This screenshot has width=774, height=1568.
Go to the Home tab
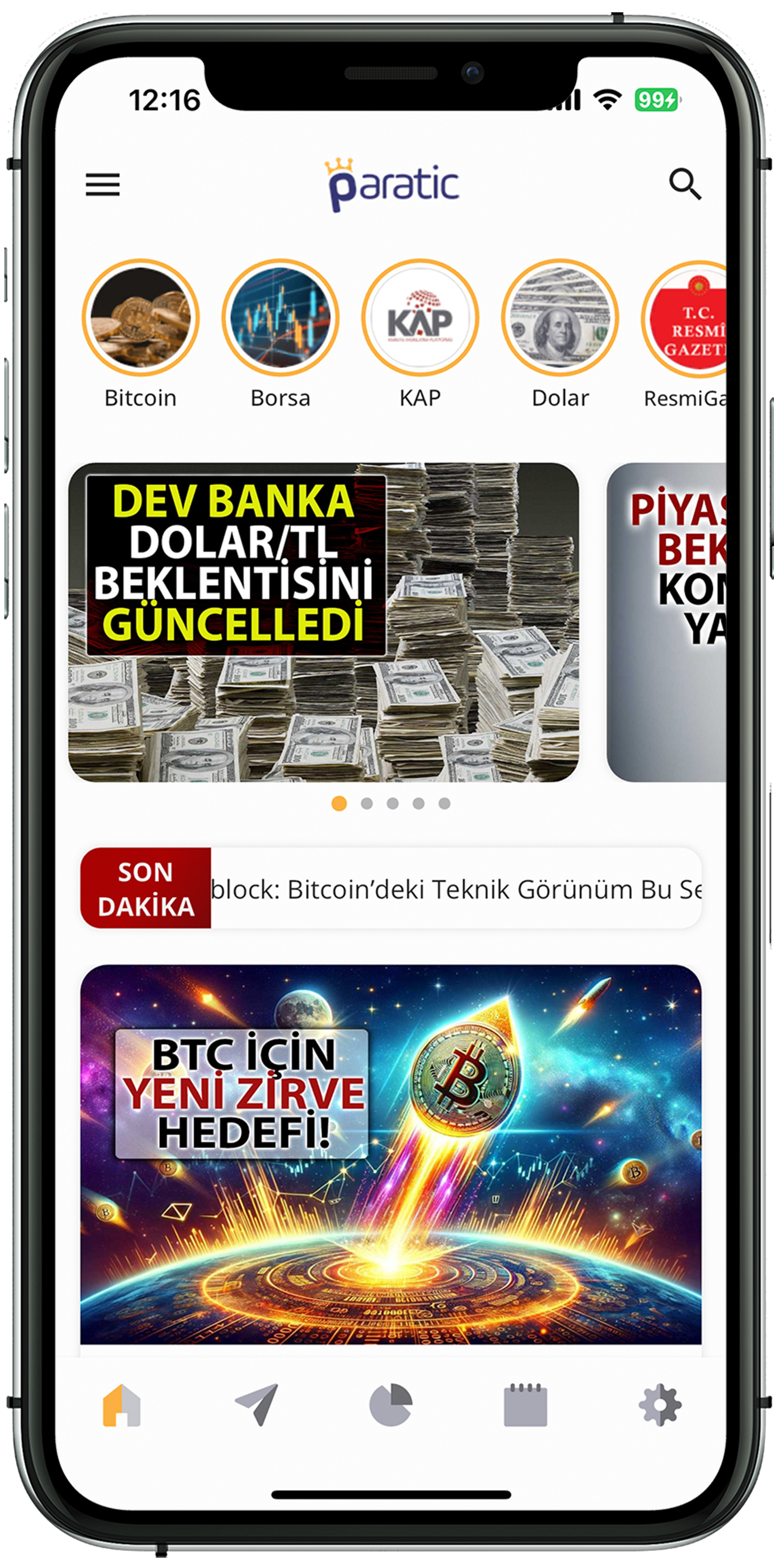(x=122, y=1406)
